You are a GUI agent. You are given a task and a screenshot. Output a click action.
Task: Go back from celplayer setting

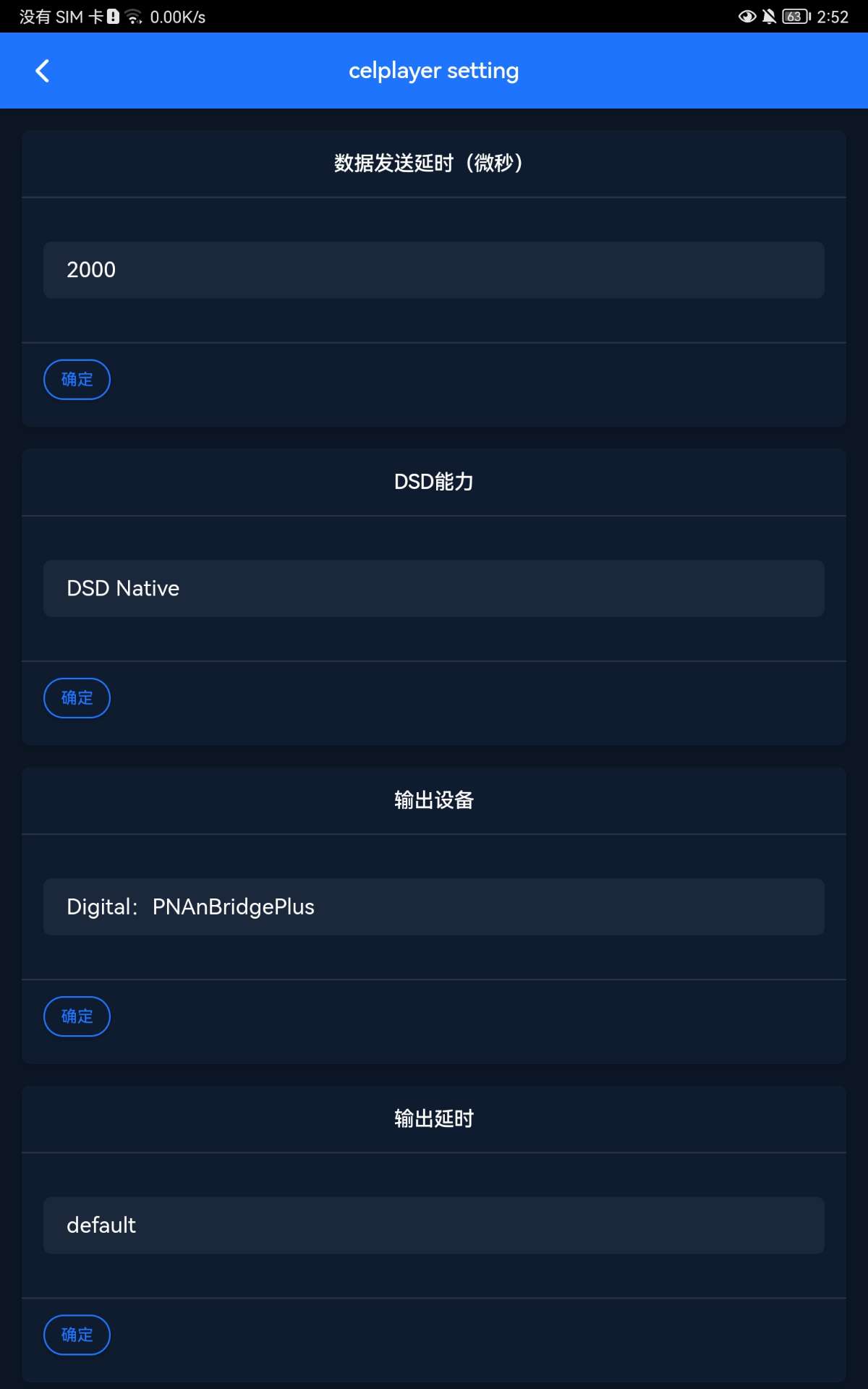click(43, 71)
